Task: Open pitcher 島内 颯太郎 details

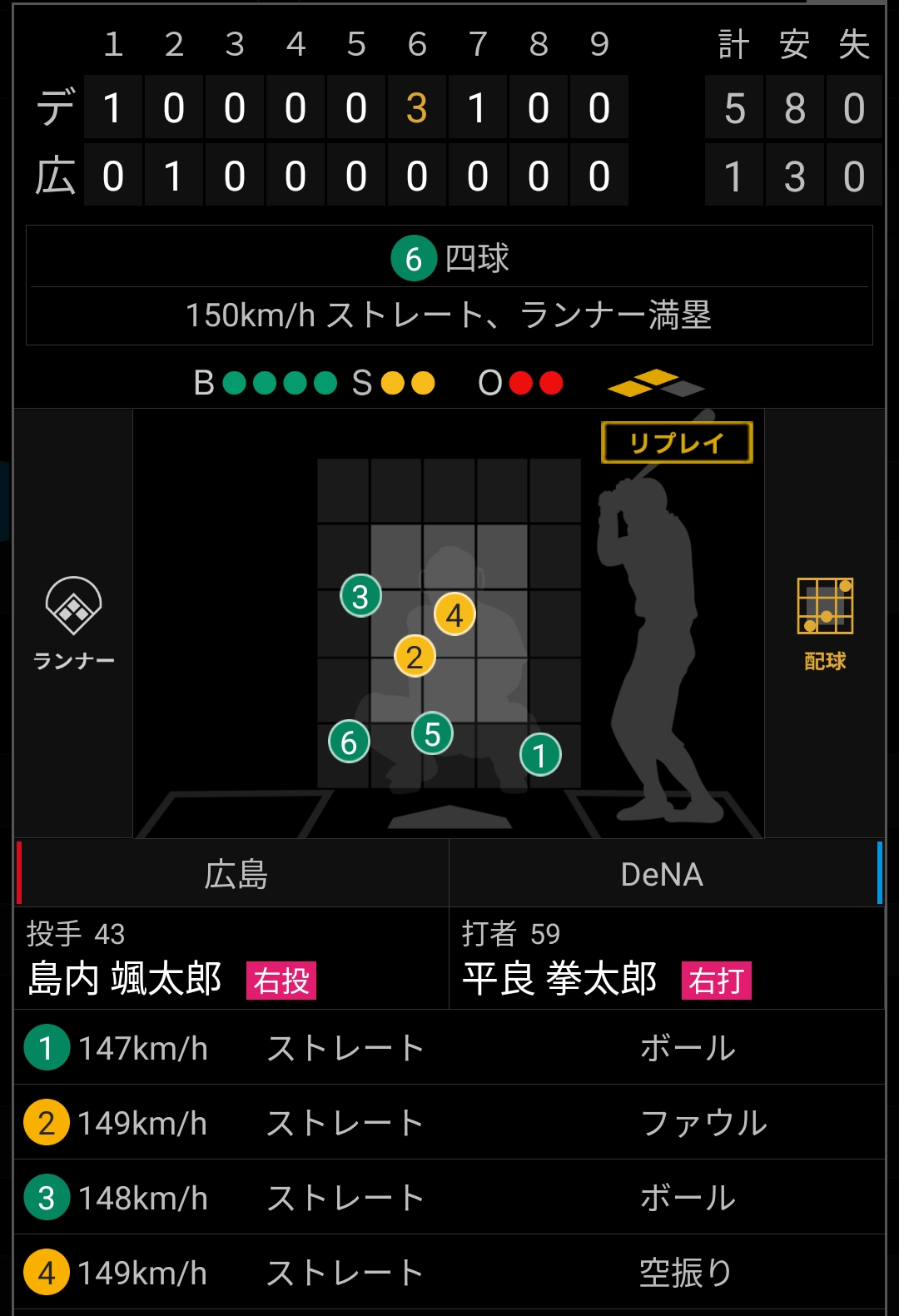Action: click(125, 978)
